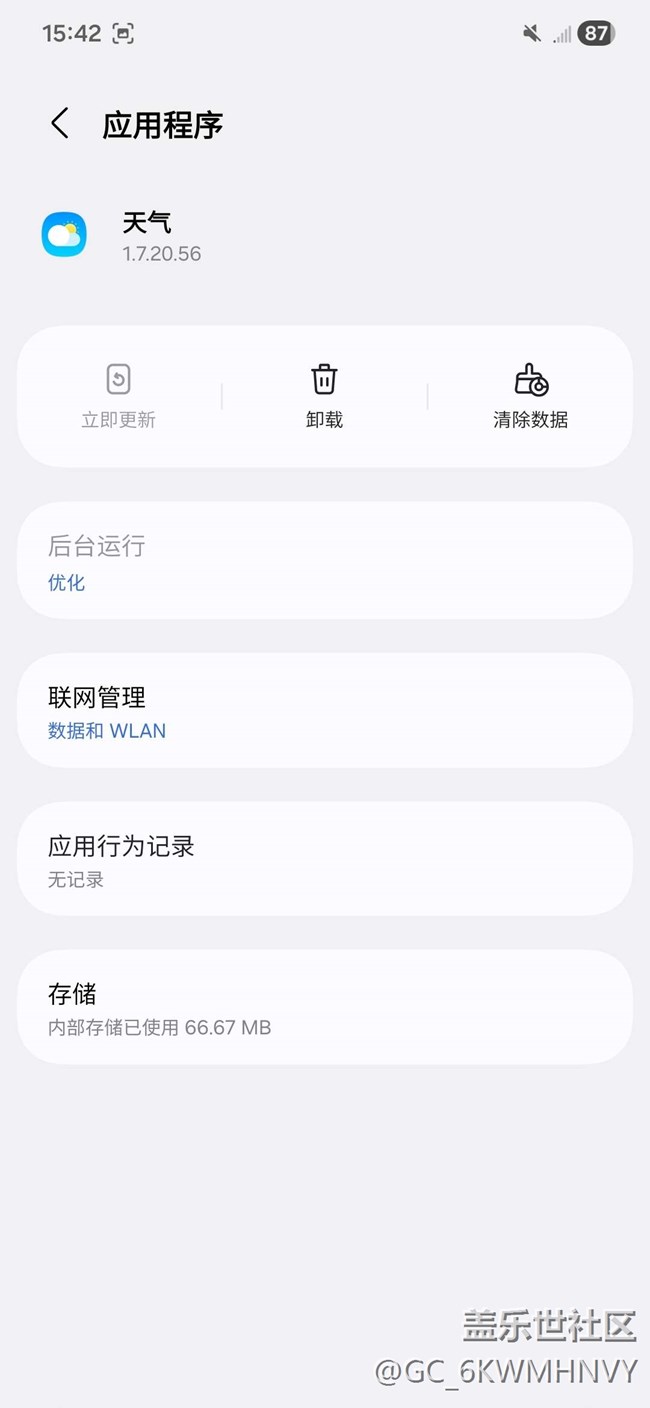Open 联网管理 network settings
Image resolution: width=650 pixels, height=1408 pixels.
click(x=324, y=711)
